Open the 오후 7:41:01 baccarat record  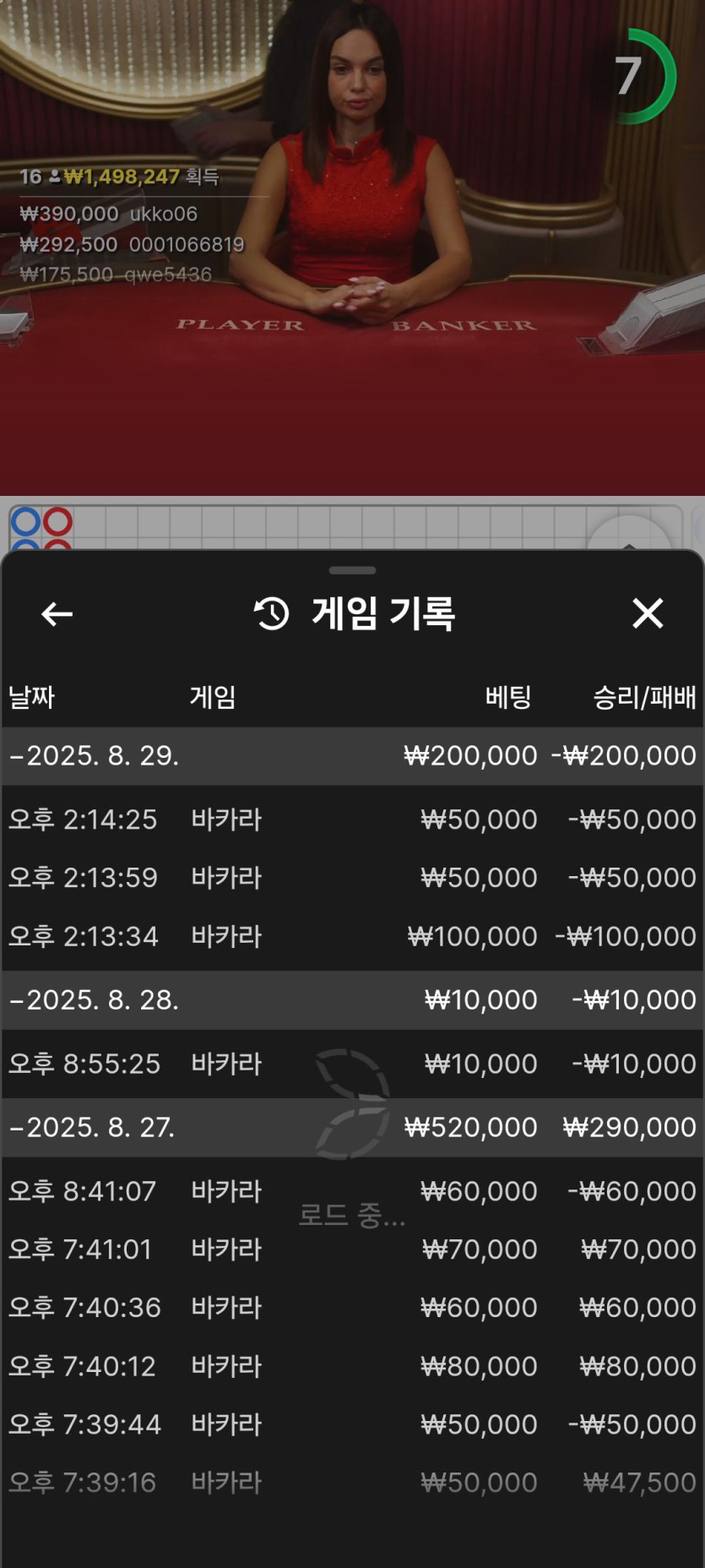click(351, 1249)
